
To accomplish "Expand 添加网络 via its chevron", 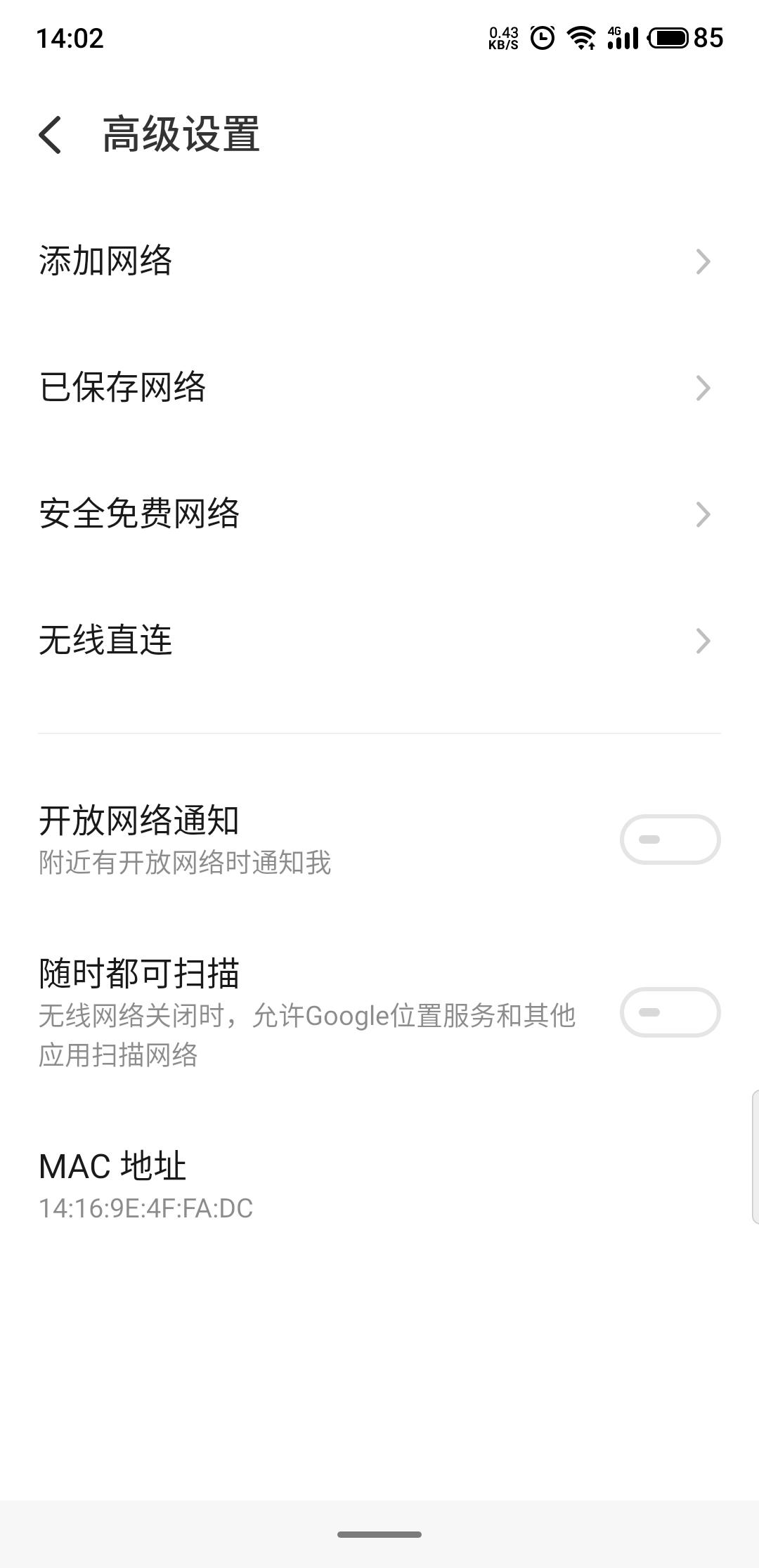I will (703, 261).
